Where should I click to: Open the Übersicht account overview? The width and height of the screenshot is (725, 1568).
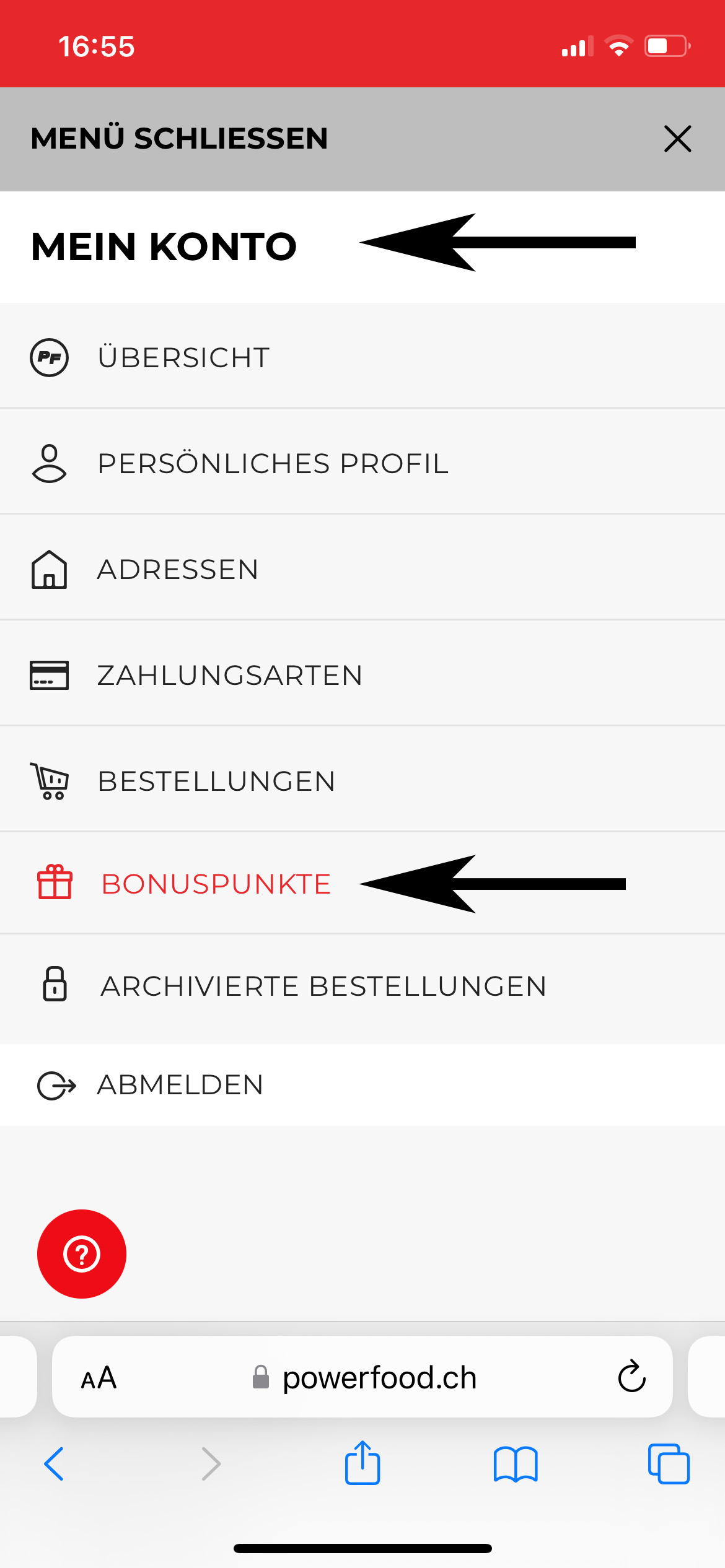tap(183, 357)
